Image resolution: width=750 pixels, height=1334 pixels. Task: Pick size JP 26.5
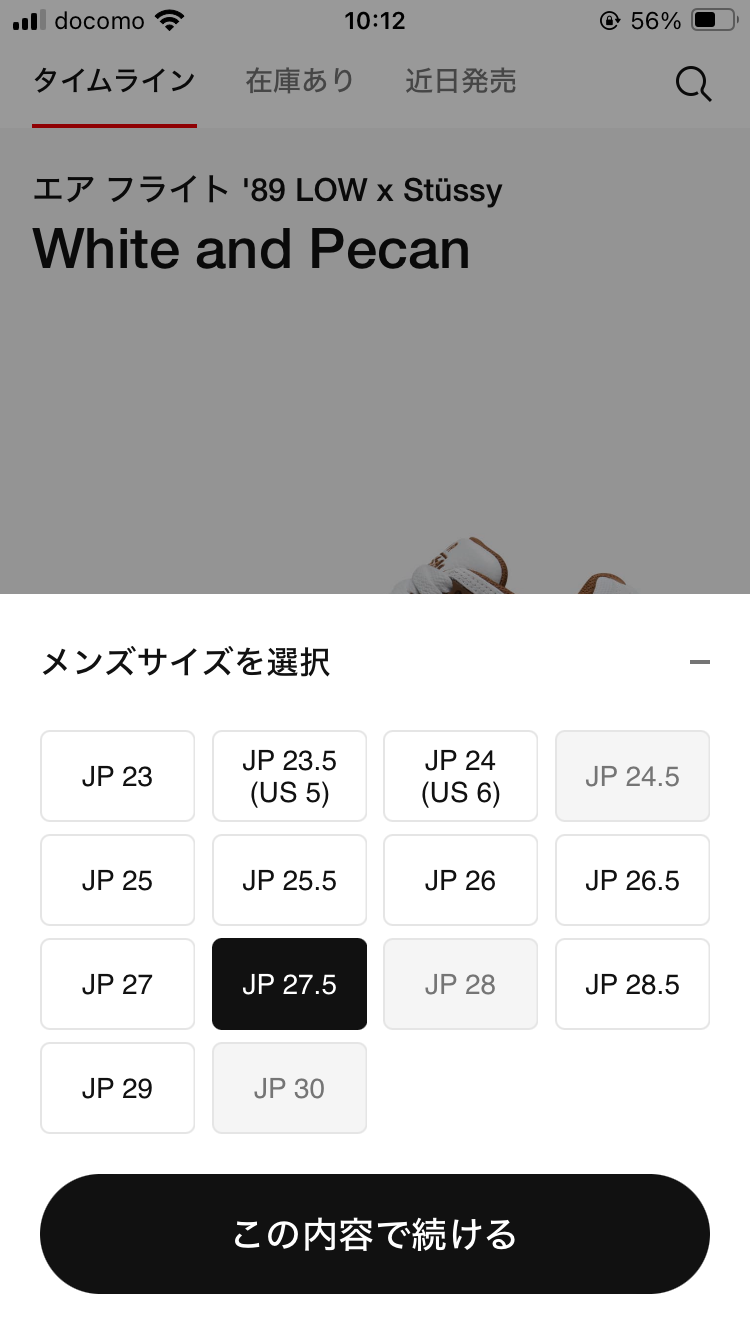click(x=632, y=880)
